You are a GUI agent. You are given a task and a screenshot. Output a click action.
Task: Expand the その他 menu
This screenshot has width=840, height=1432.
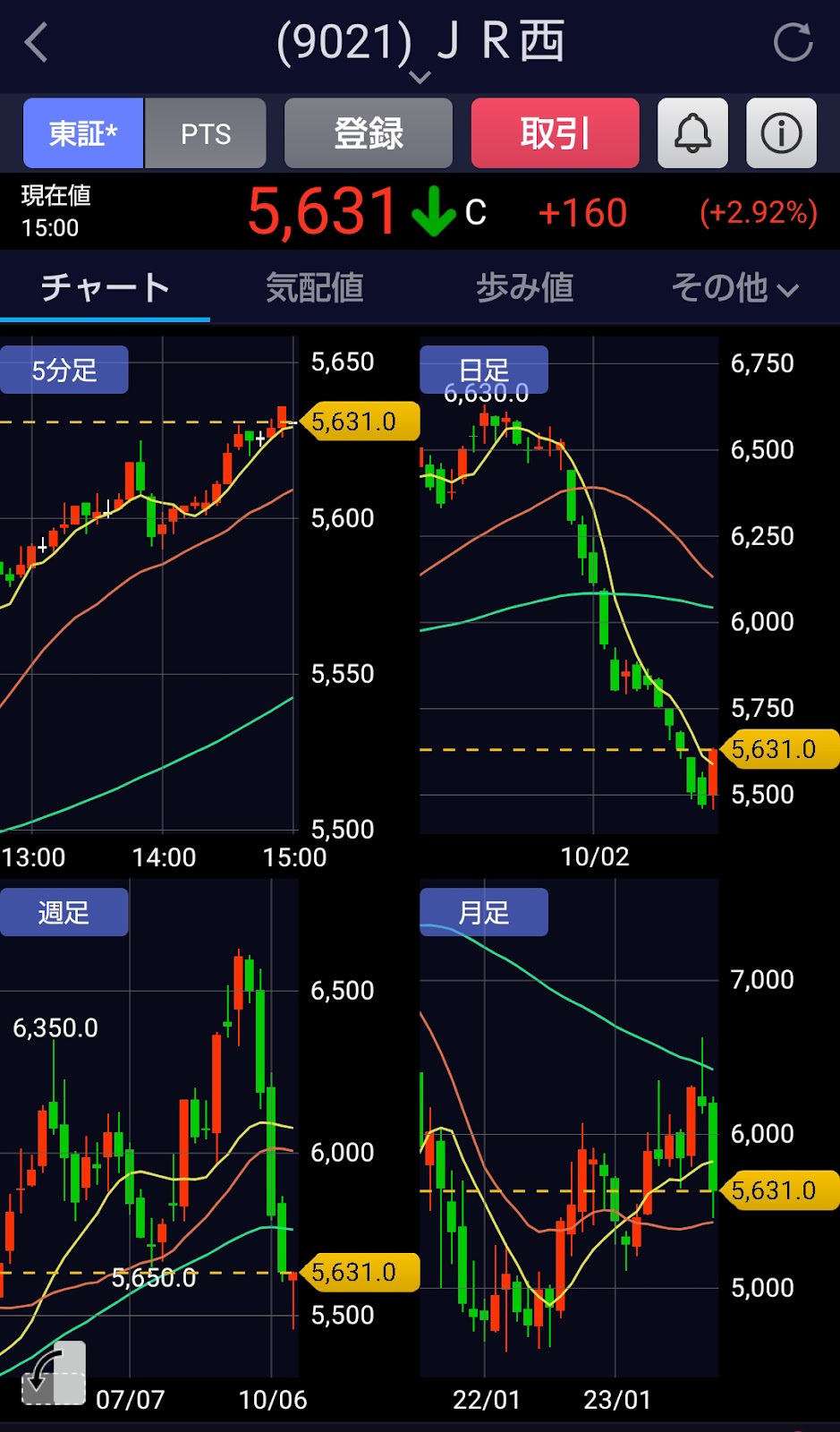[734, 287]
